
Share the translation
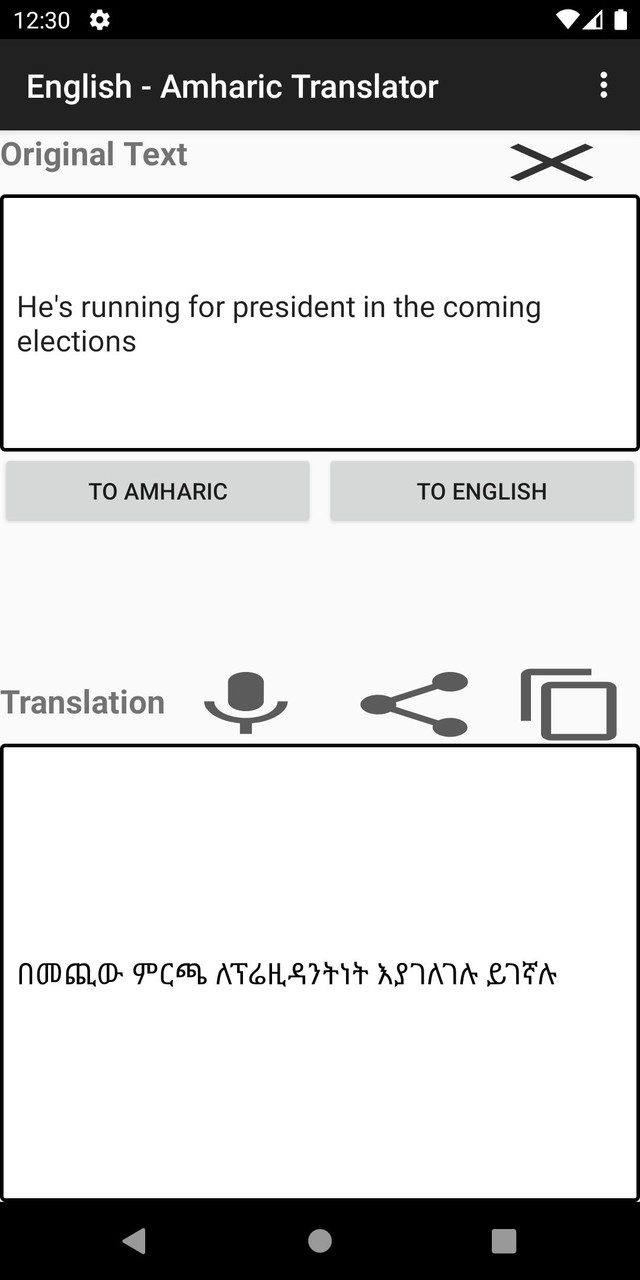[414, 704]
